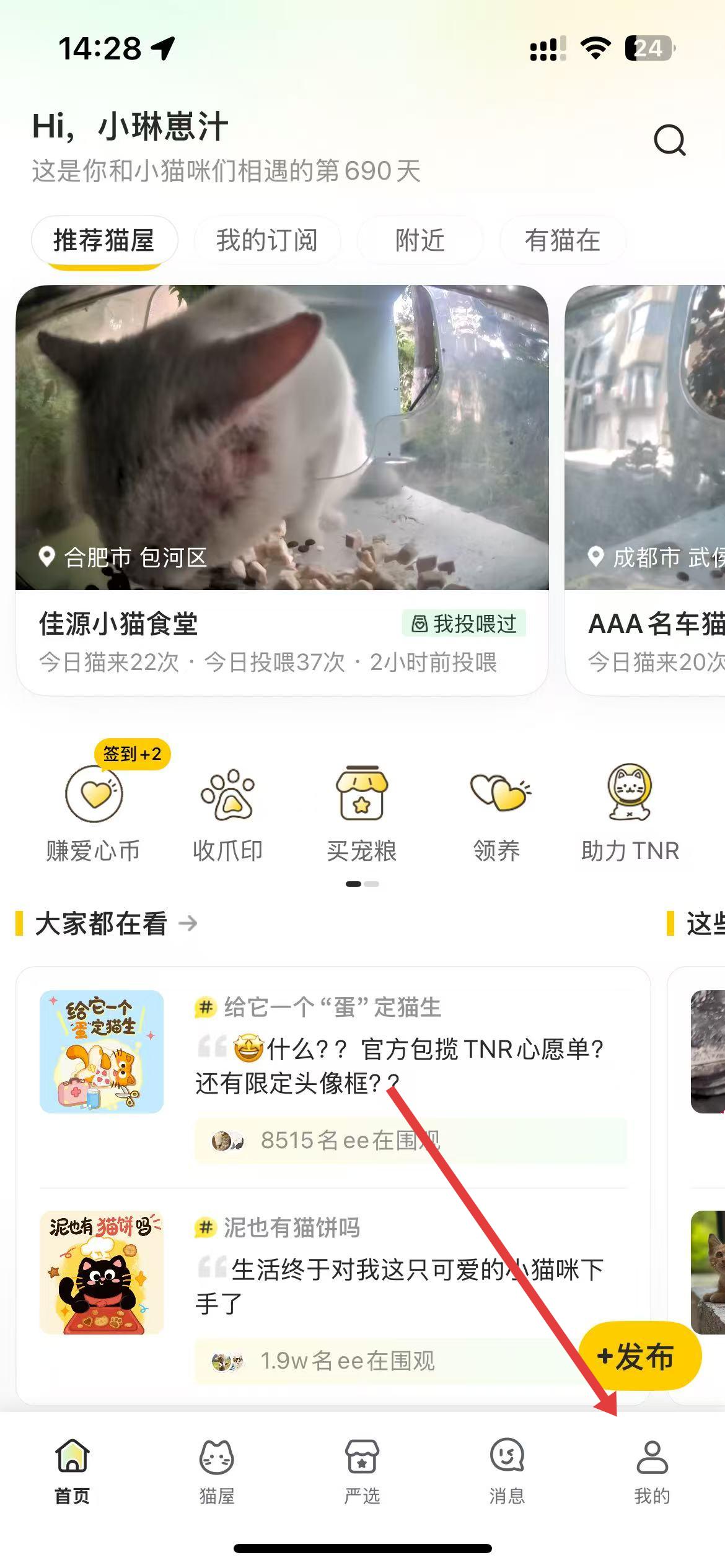
Task: Go to the 严选 bottom tab
Action: point(362,1469)
